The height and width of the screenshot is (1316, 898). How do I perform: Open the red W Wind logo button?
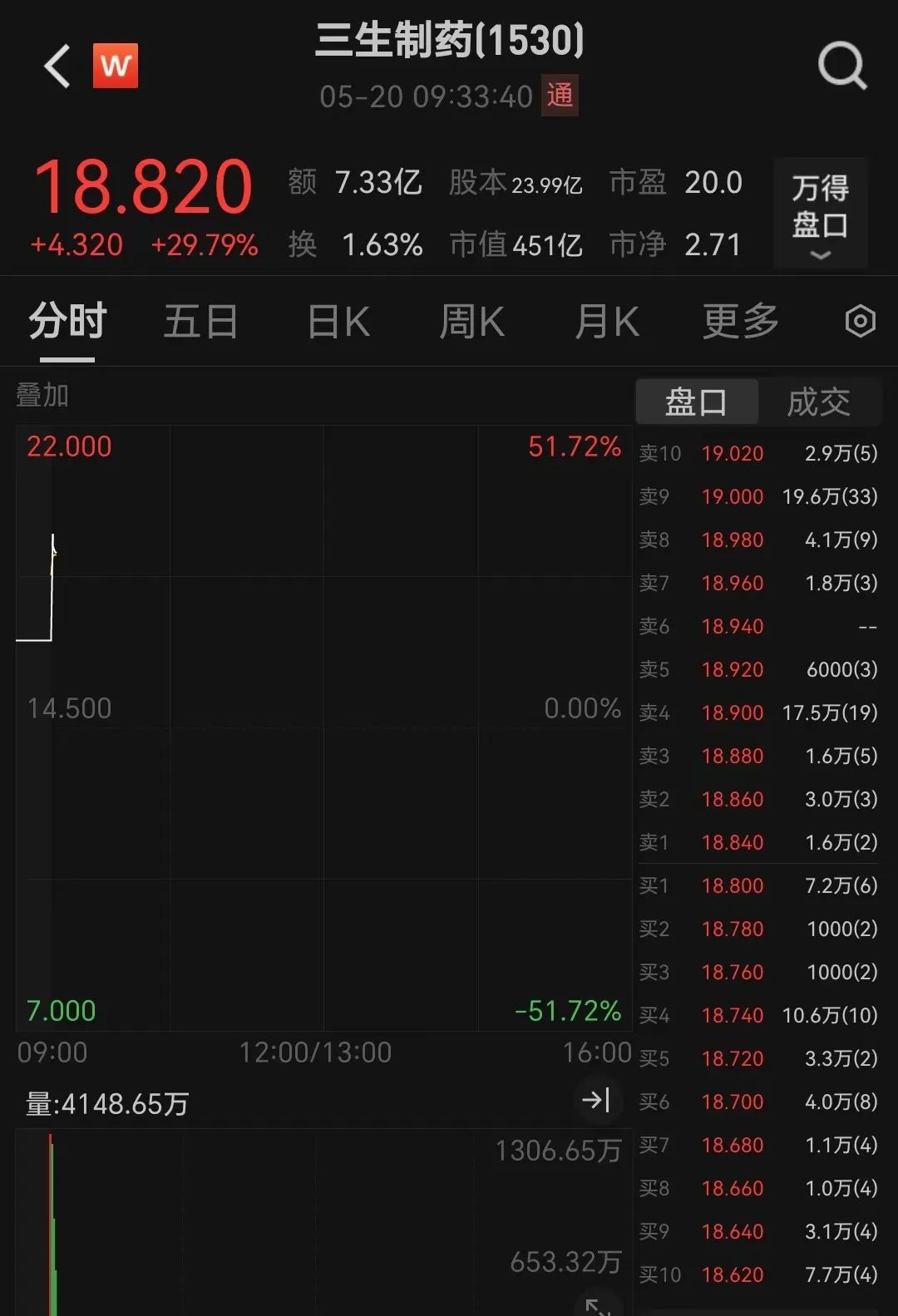click(115, 67)
